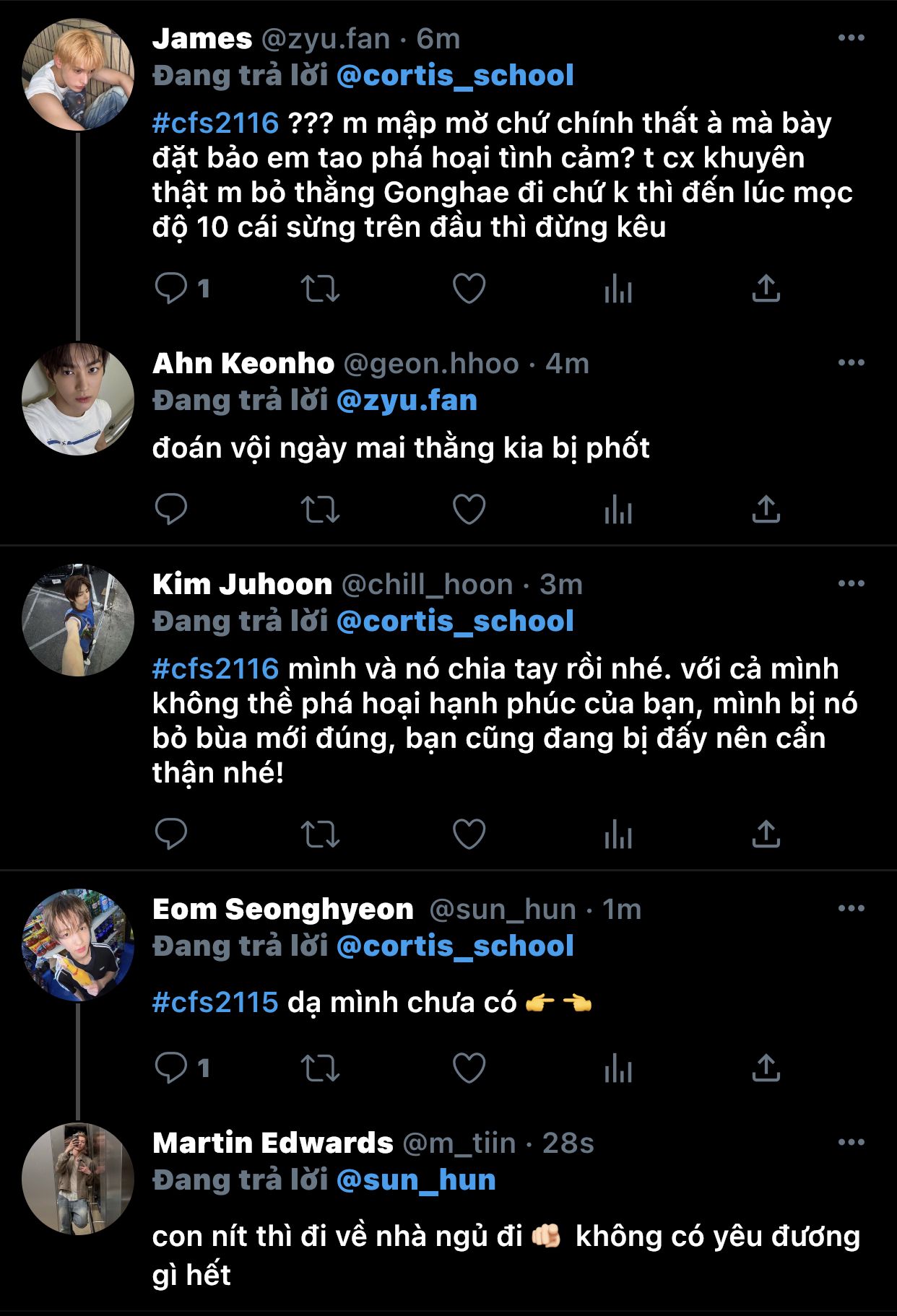Screen dimensions: 897x1316
Task: Open the #cfs2116 hashtag in Kim Juhoon's tweet
Action: click(215, 668)
